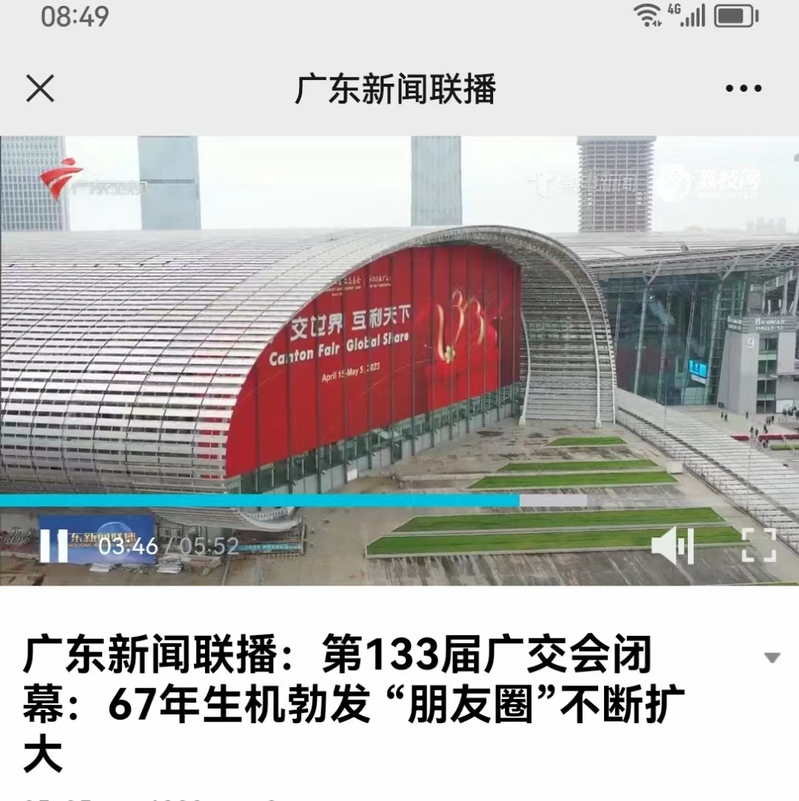Expand the article title dropdown arrow
This screenshot has width=799, height=801.
[x=771, y=658]
